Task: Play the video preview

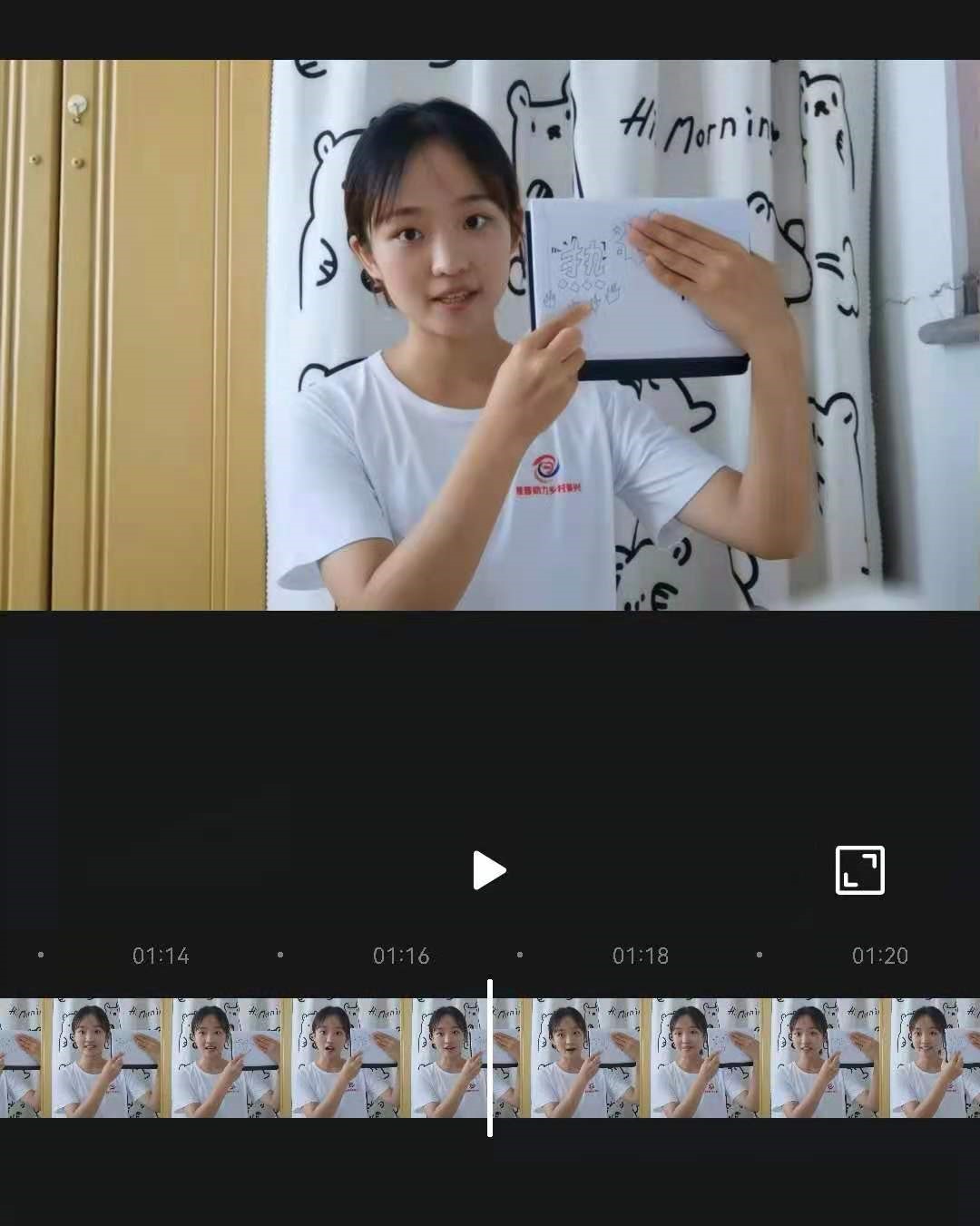Action: 489,870
